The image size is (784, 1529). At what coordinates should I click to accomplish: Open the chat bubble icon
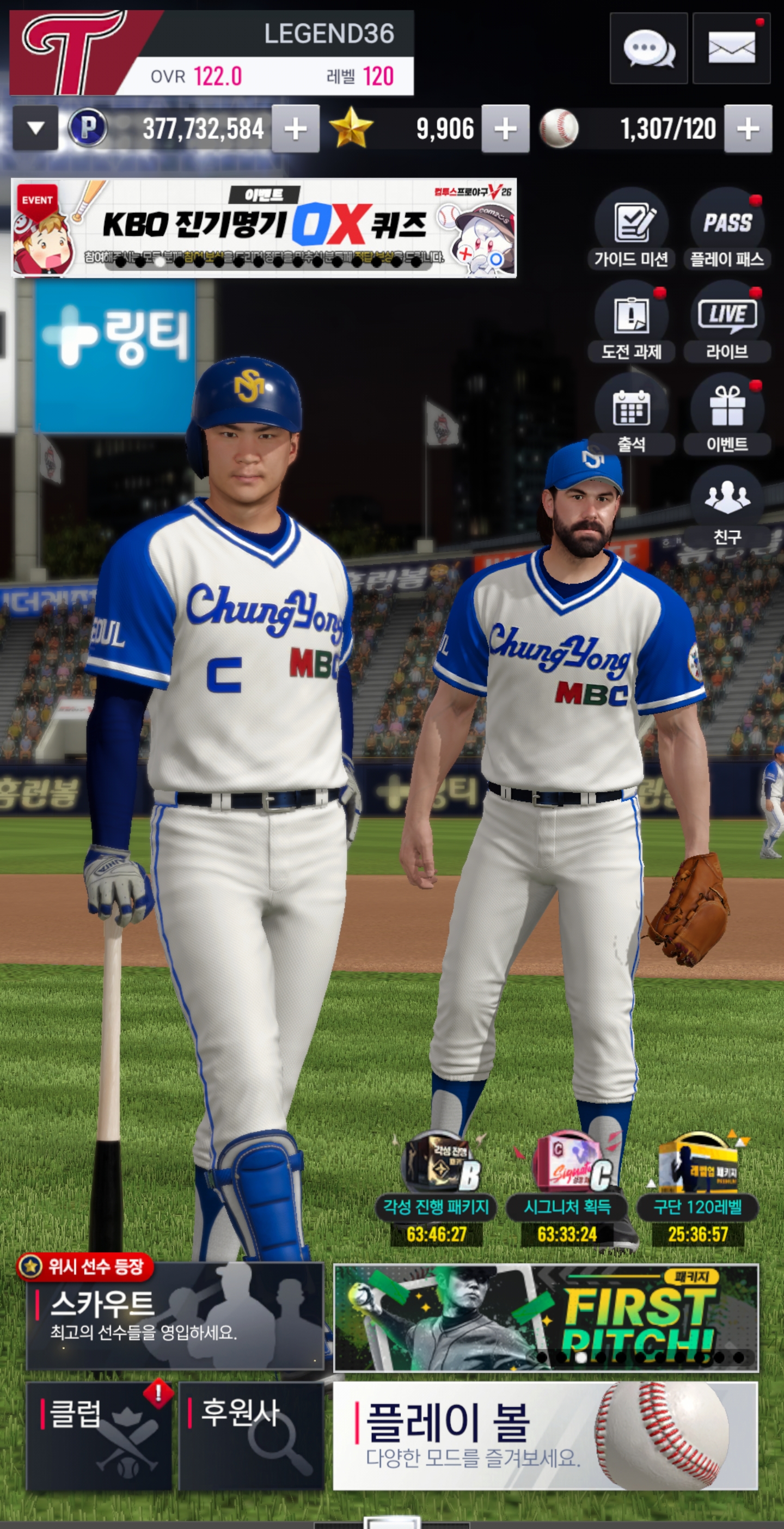pyautogui.click(x=648, y=48)
